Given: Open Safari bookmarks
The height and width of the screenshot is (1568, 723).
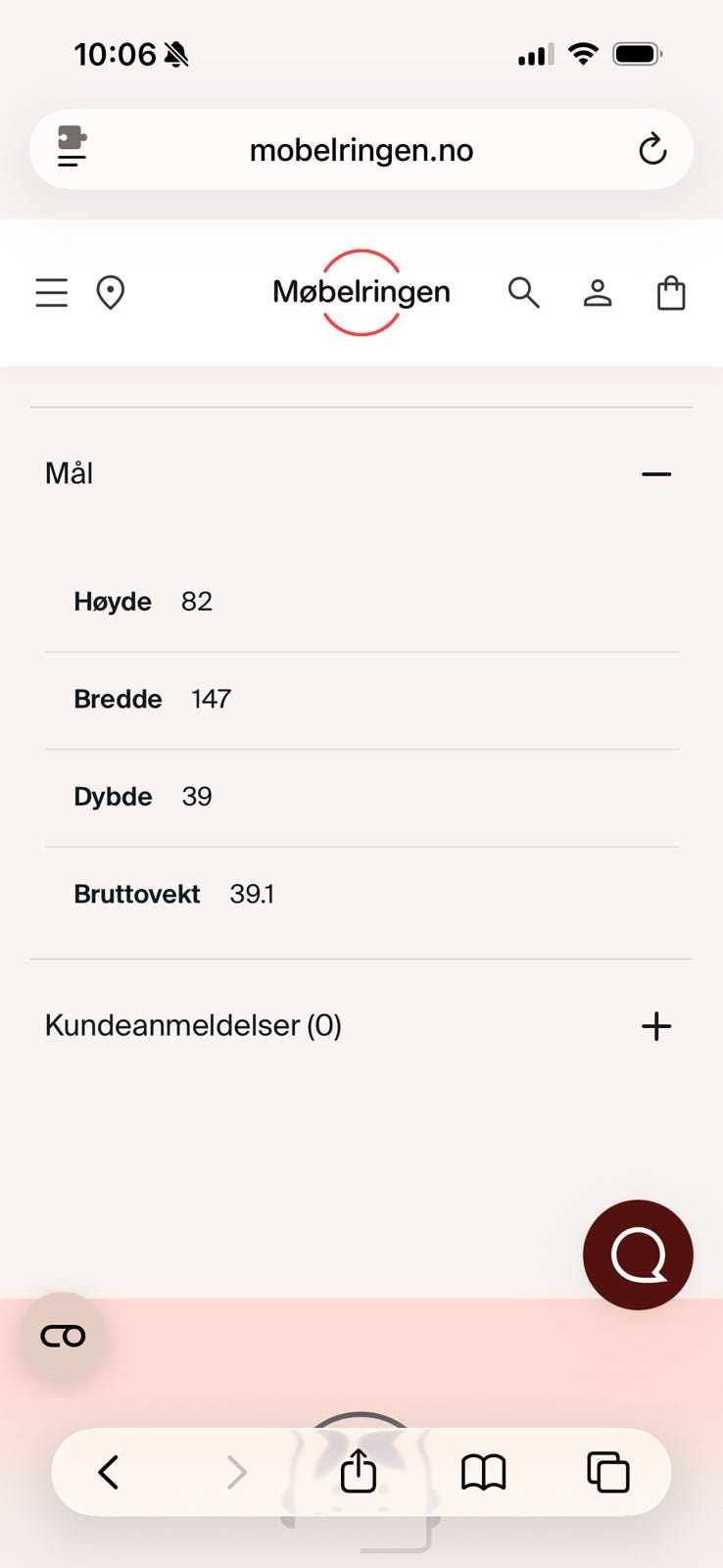Looking at the screenshot, I should pyautogui.click(x=483, y=1471).
